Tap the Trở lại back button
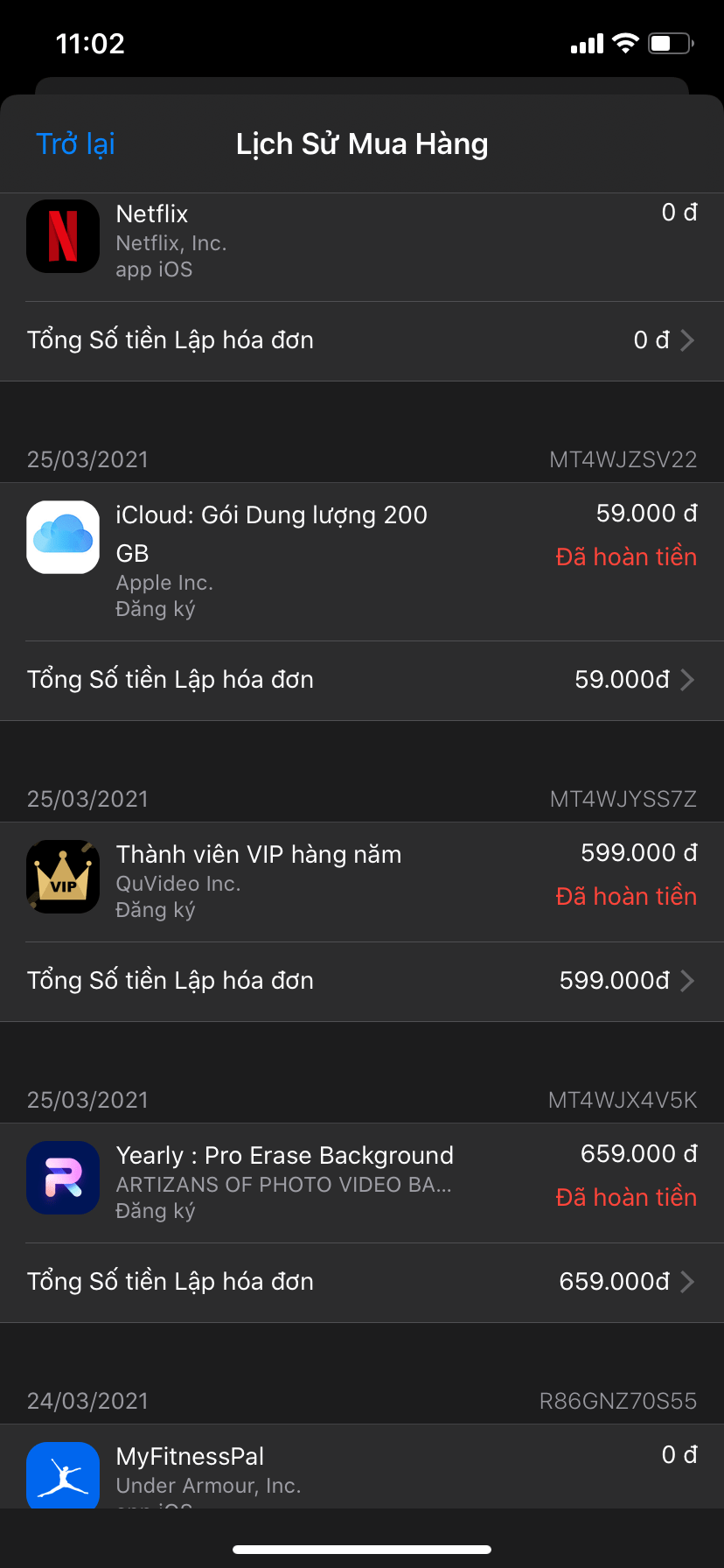724x1568 pixels. pyautogui.click(x=74, y=143)
